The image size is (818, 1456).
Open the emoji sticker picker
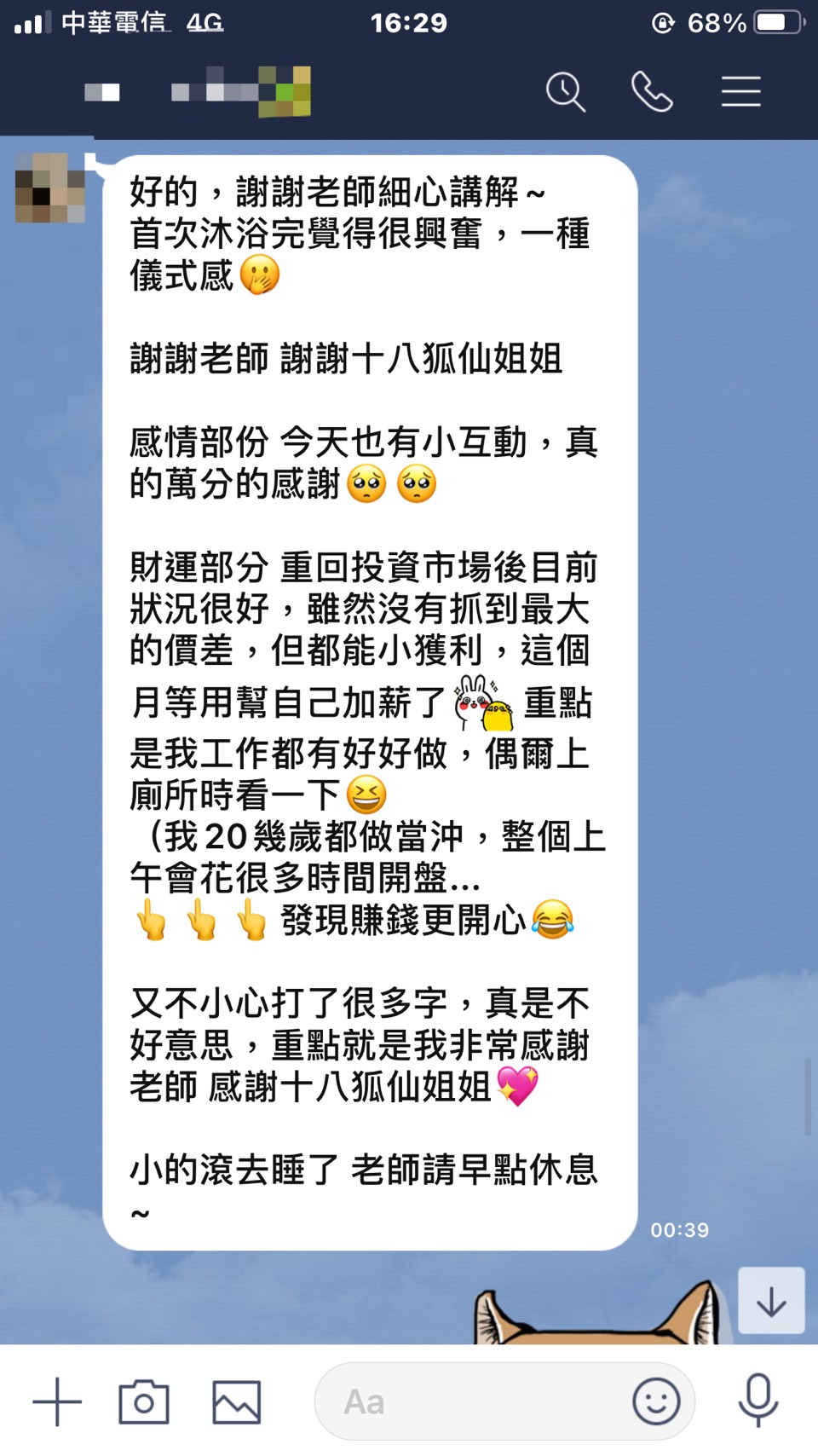pos(656,1401)
